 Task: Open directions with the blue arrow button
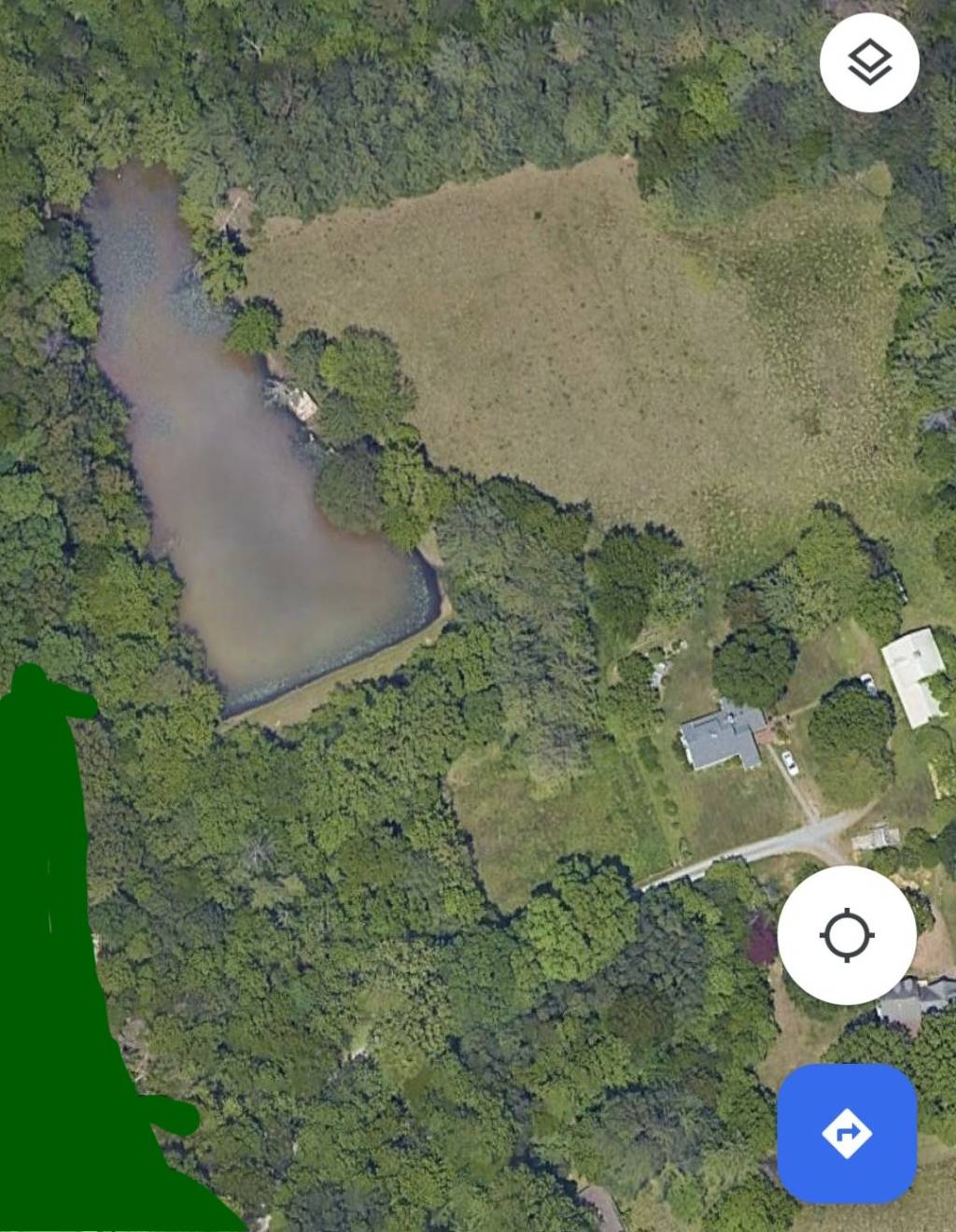click(x=847, y=1133)
